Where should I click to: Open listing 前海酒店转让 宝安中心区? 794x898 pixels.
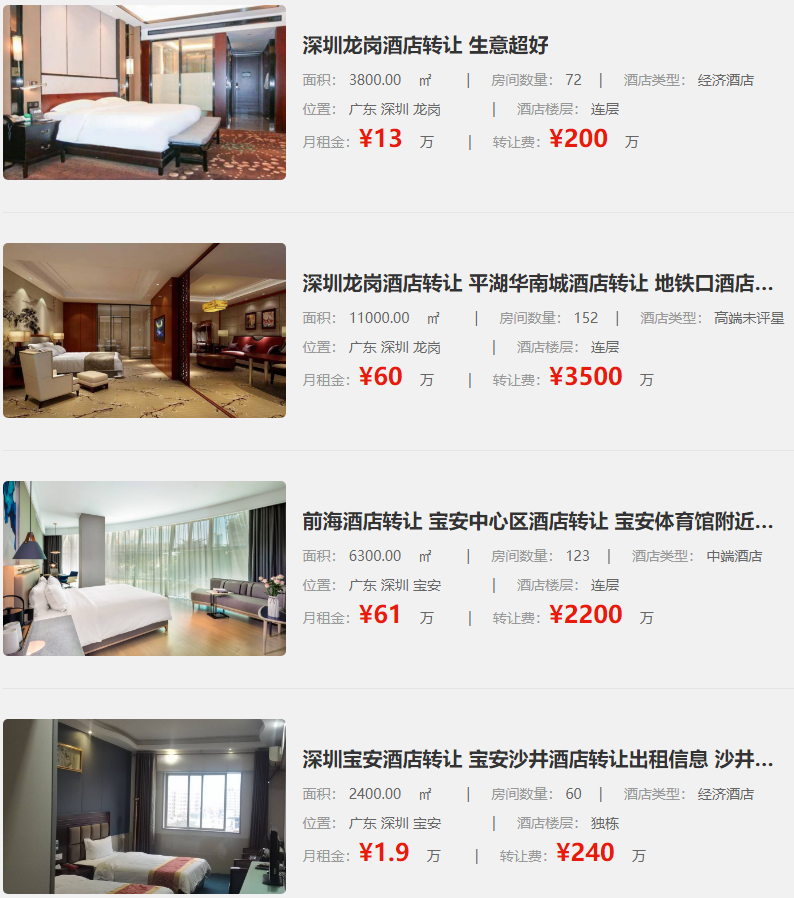pos(537,522)
